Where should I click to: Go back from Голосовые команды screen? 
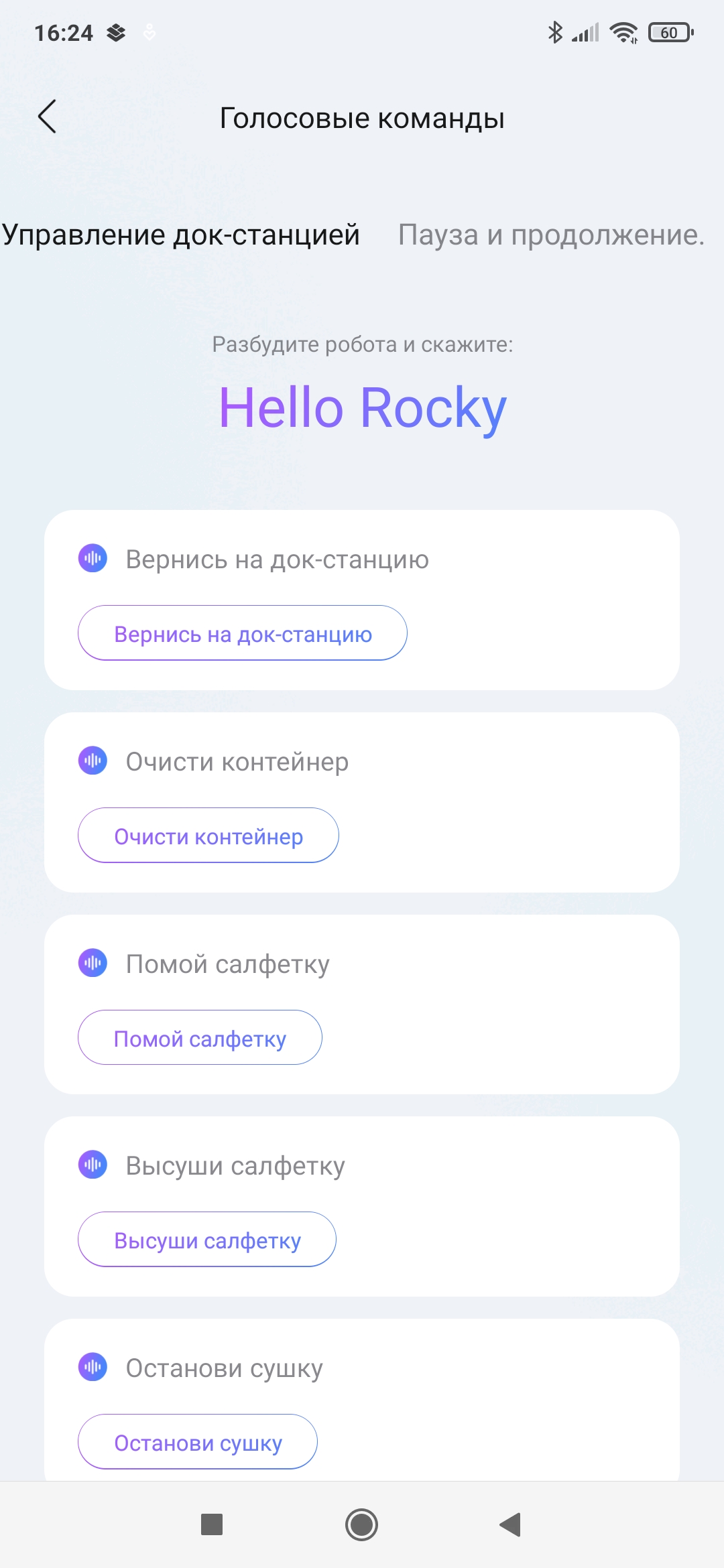click(x=47, y=117)
